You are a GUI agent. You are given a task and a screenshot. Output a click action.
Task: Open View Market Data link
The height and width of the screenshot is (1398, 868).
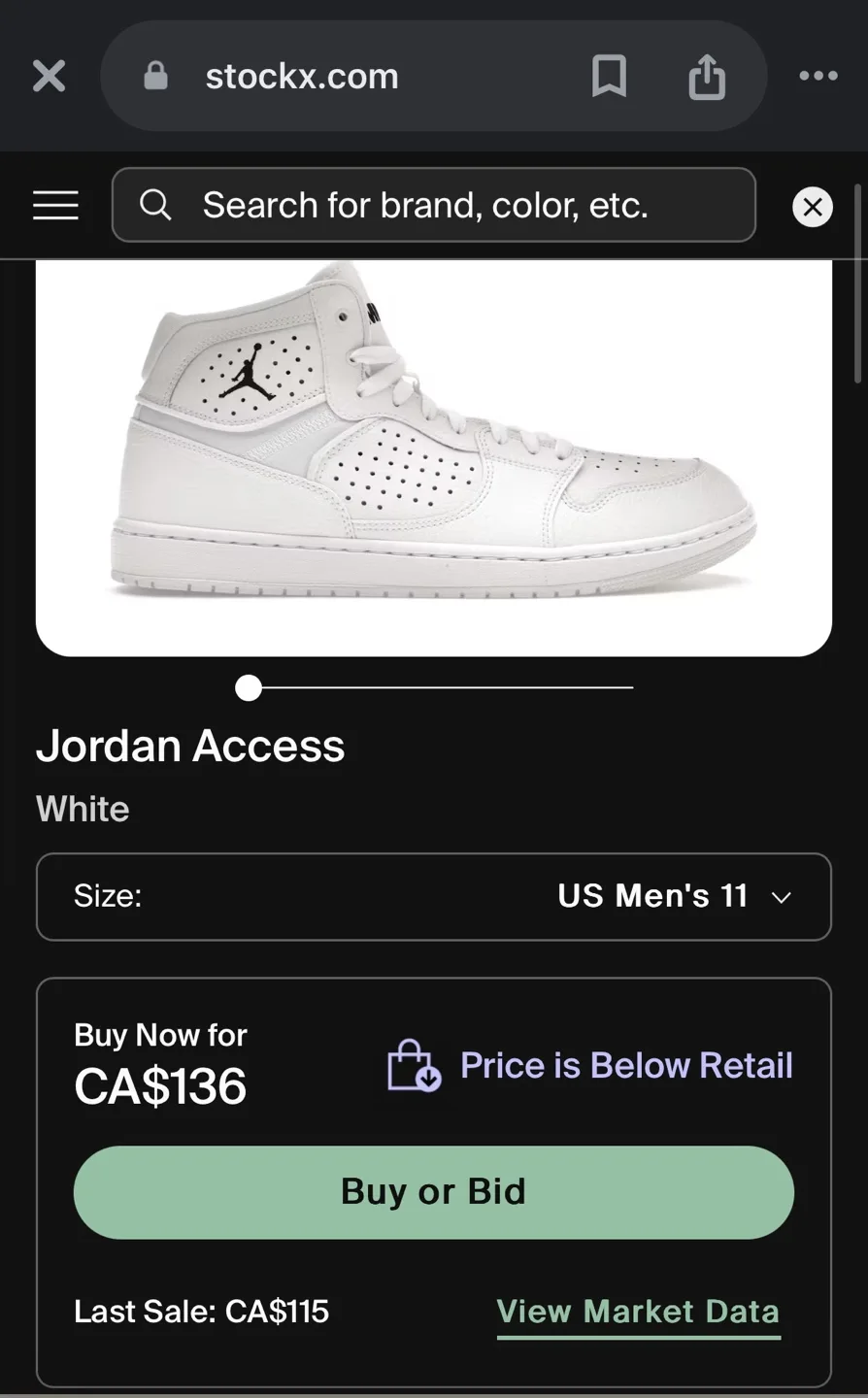coord(637,1311)
